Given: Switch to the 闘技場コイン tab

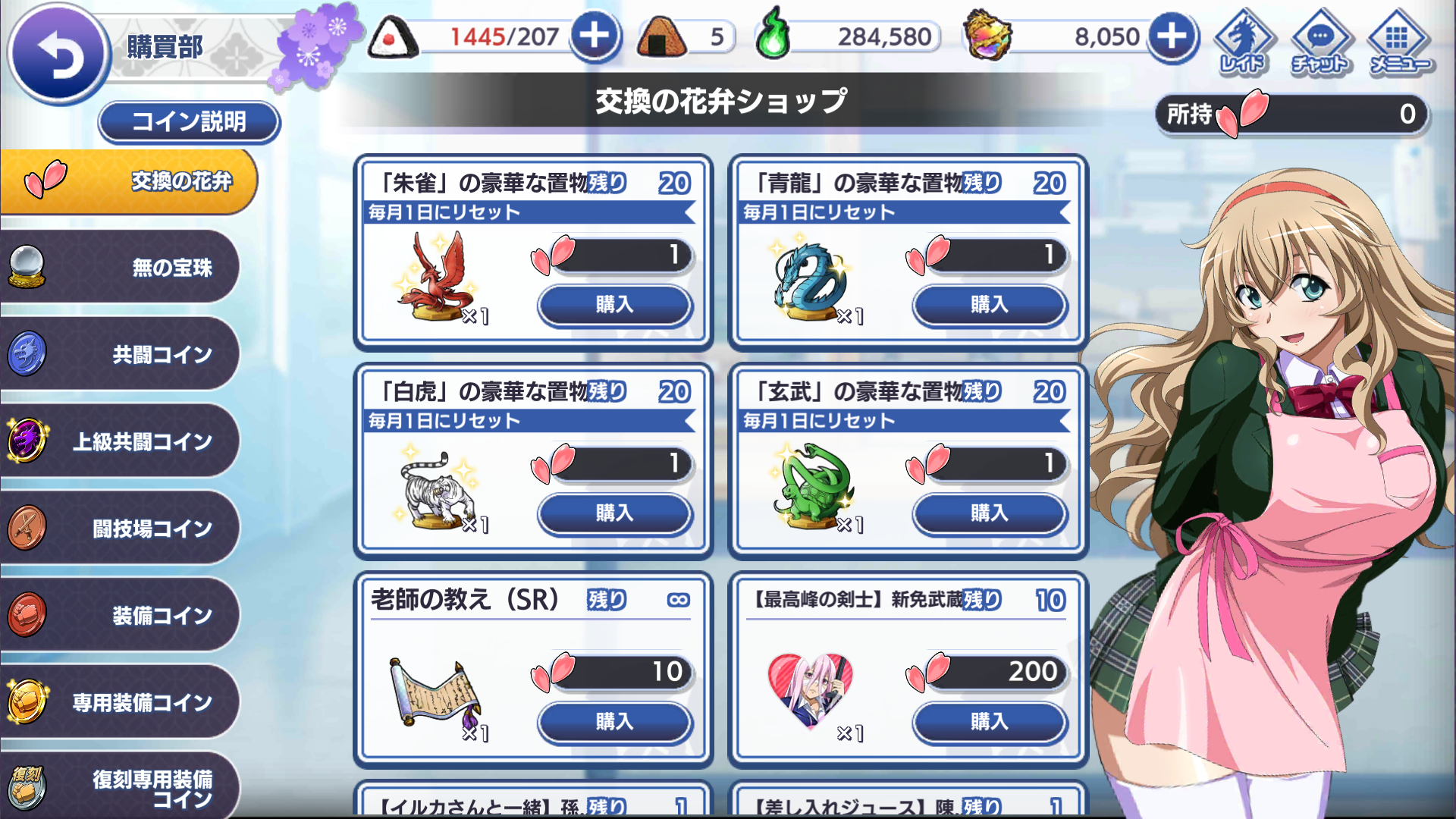Looking at the screenshot, I should [x=121, y=529].
